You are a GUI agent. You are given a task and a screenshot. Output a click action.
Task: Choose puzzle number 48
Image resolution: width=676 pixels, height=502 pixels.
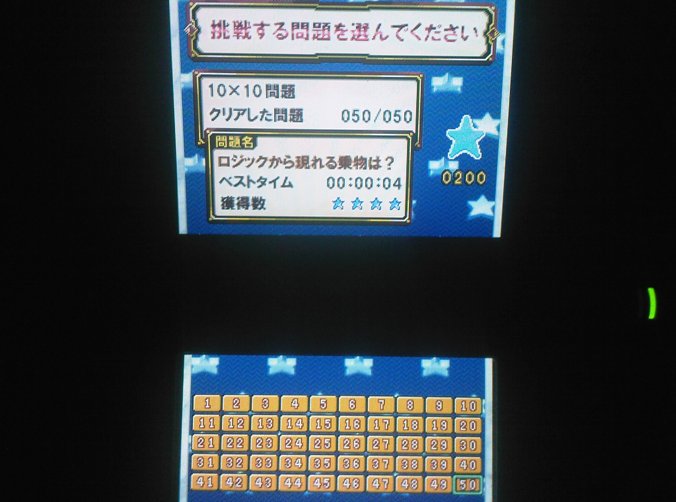coord(410,485)
